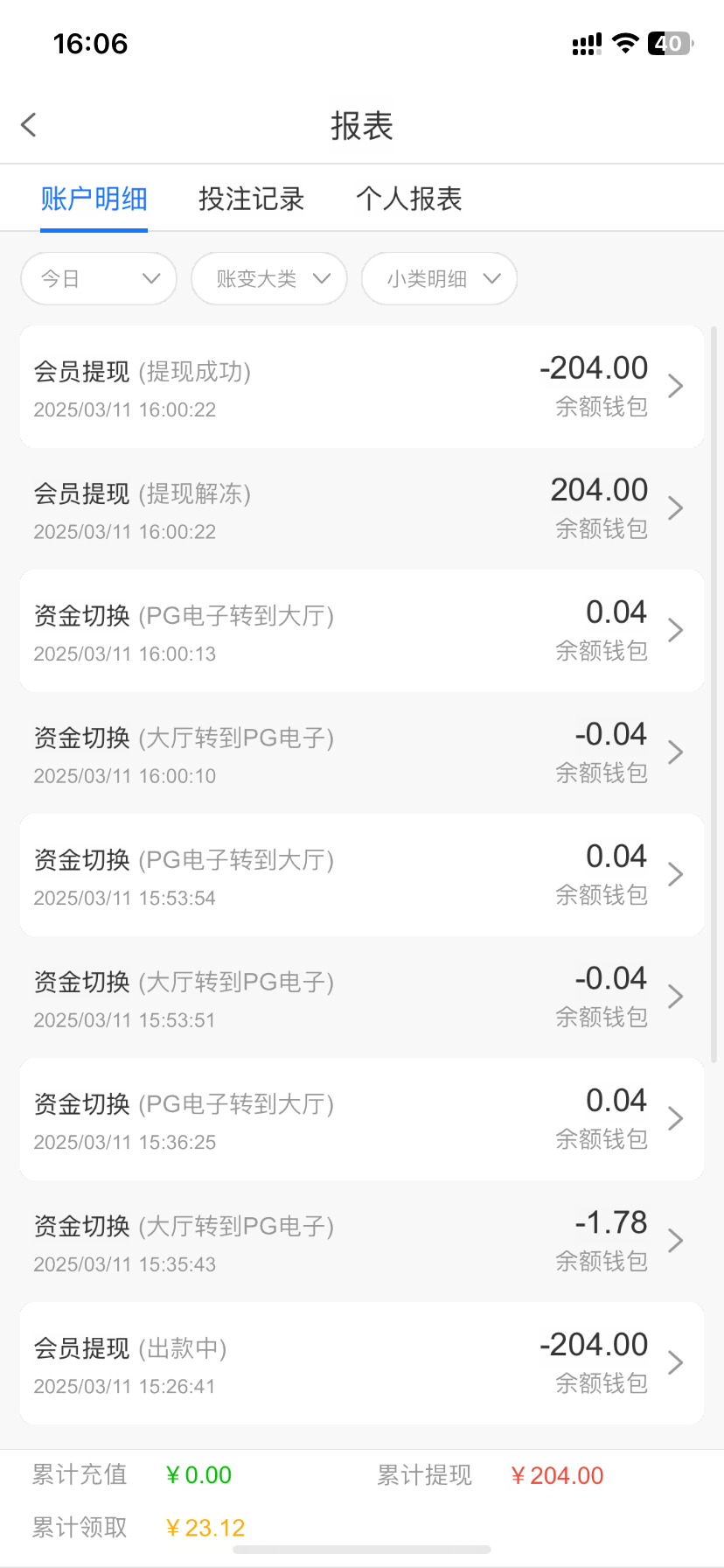Screen dimensions: 724x1568
Task: Open the -1.78 资金切换 record
Action: point(361,1242)
